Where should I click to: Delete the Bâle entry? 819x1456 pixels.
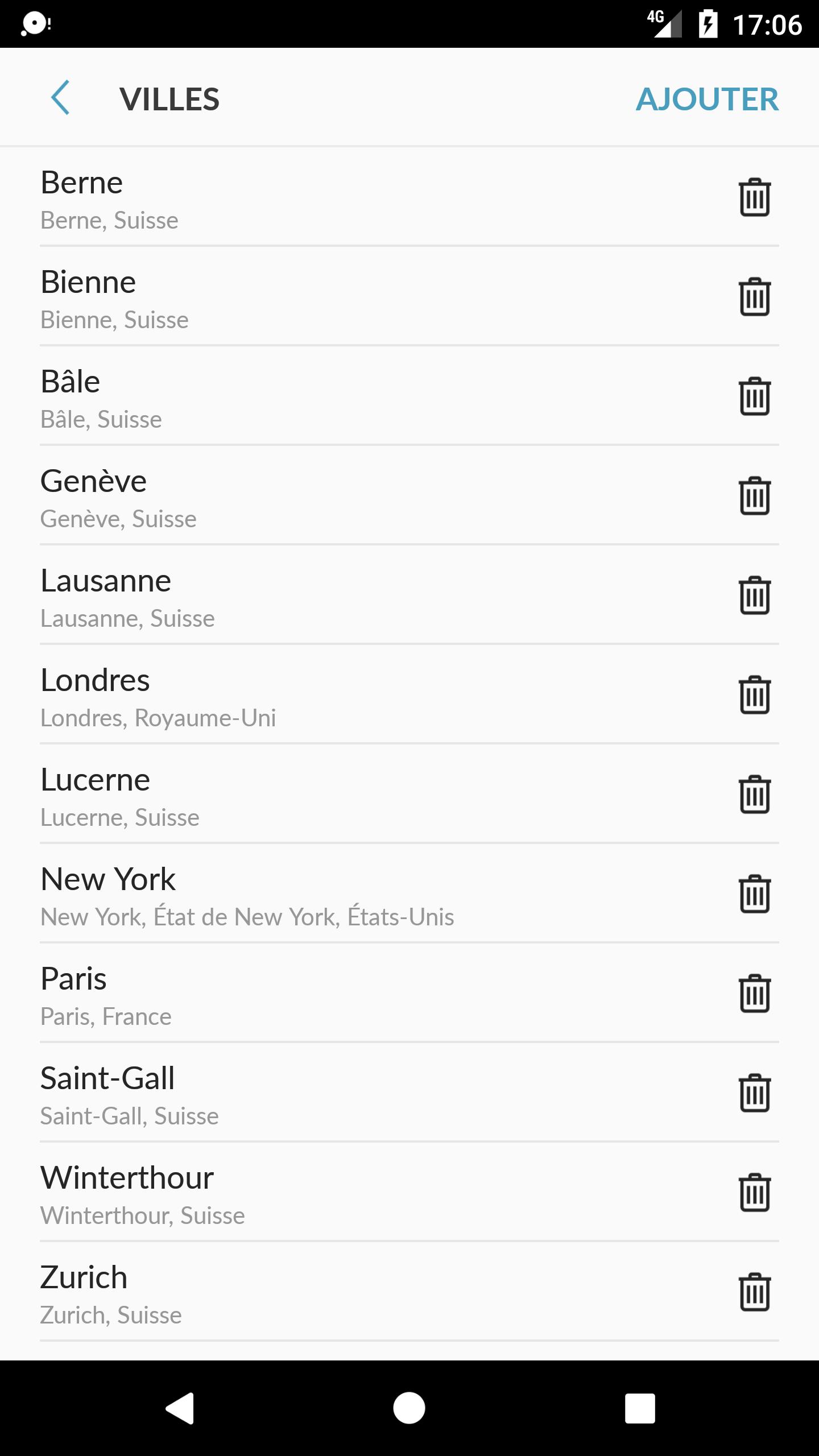755,396
